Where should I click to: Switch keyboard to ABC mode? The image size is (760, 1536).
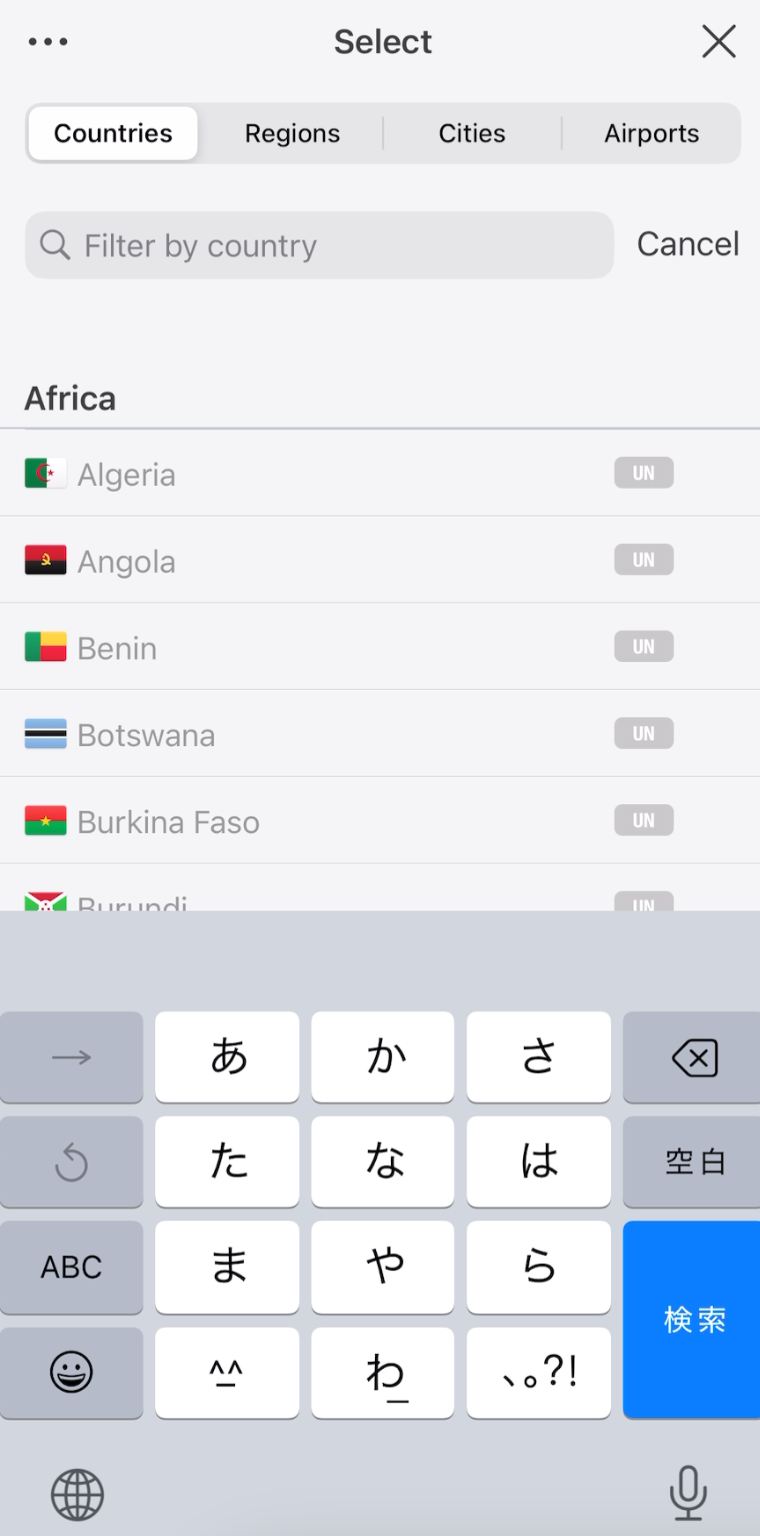point(71,1267)
